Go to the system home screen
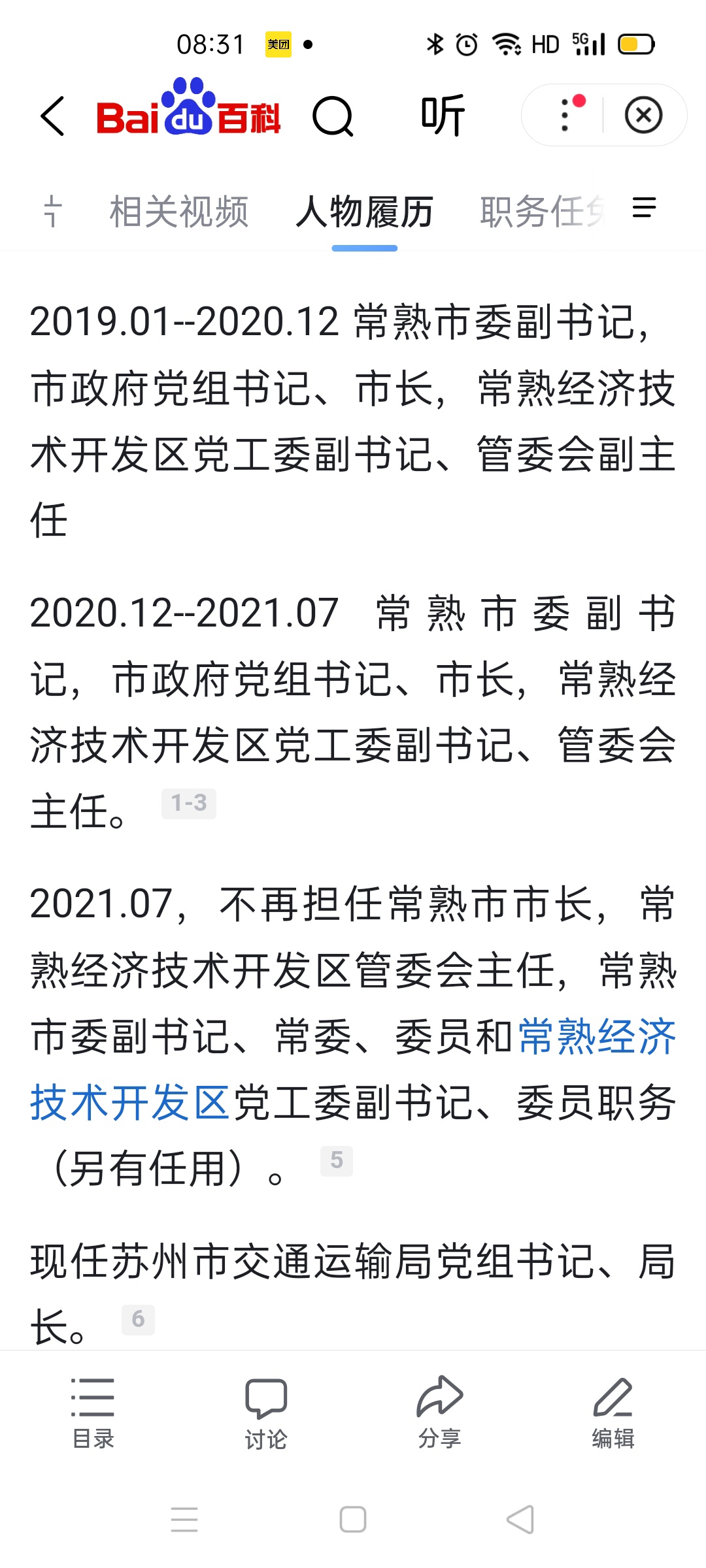This screenshot has height=1568, width=706. point(353,1519)
